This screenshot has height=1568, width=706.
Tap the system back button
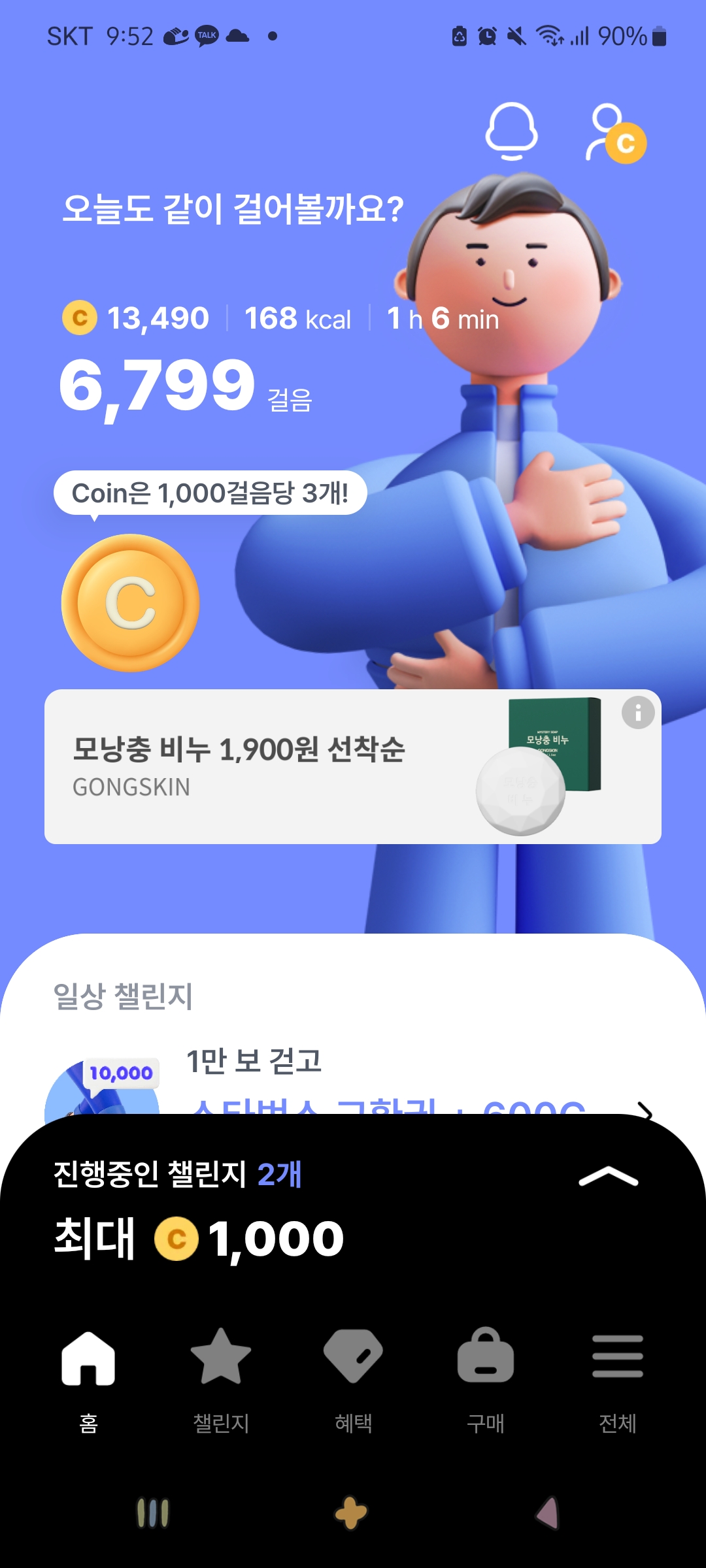pyautogui.click(x=548, y=1513)
